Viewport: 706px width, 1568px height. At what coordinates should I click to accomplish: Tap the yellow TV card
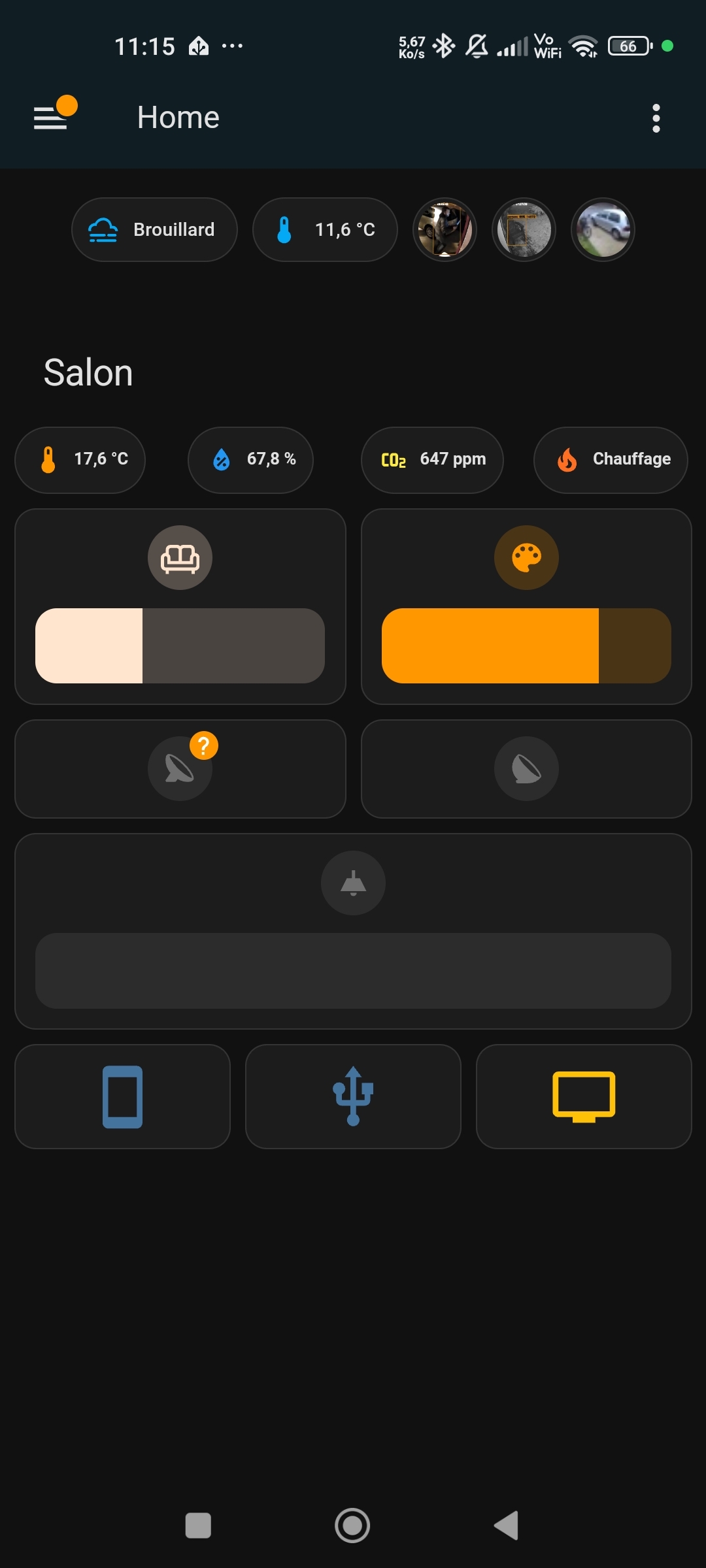pos(584,1096)
